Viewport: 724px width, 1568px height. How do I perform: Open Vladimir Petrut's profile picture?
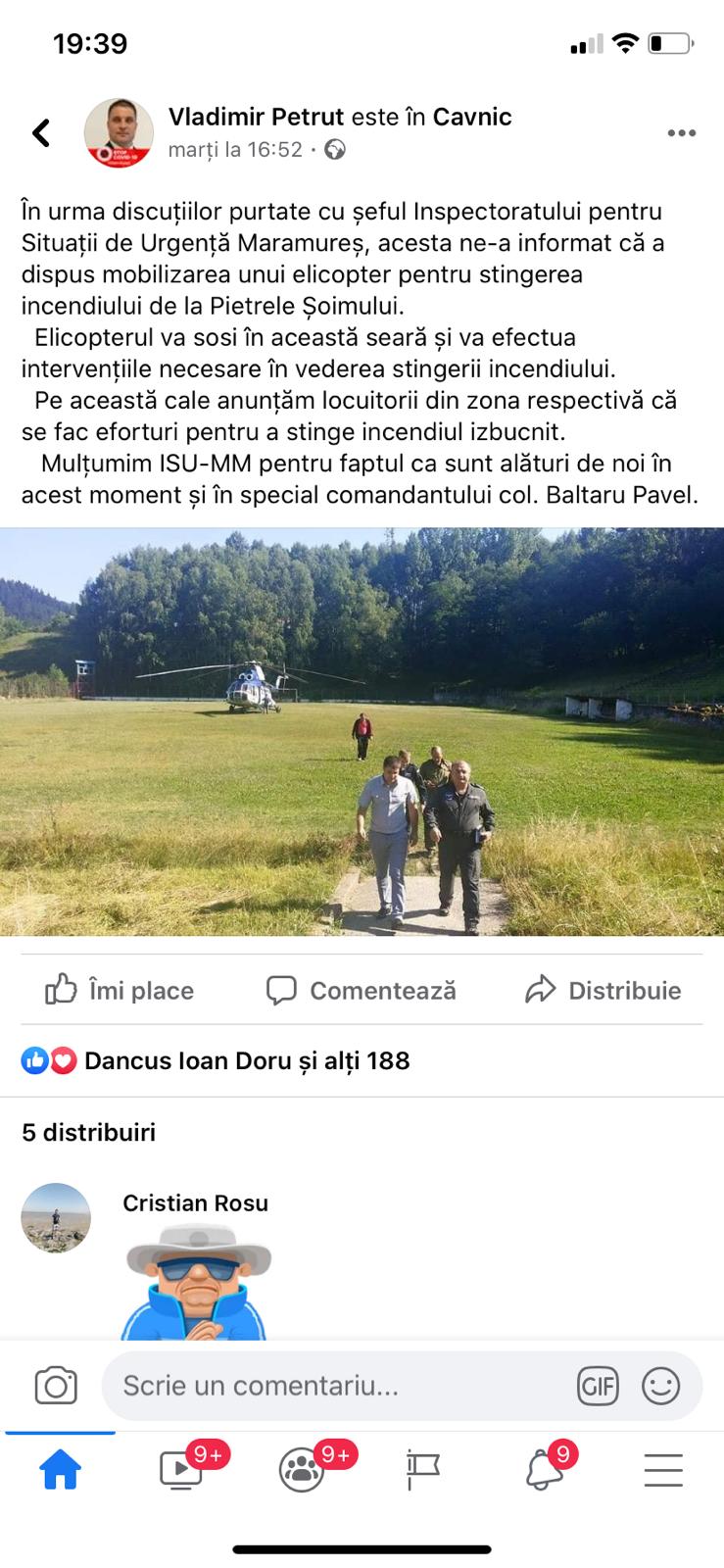tap(119, 132)
